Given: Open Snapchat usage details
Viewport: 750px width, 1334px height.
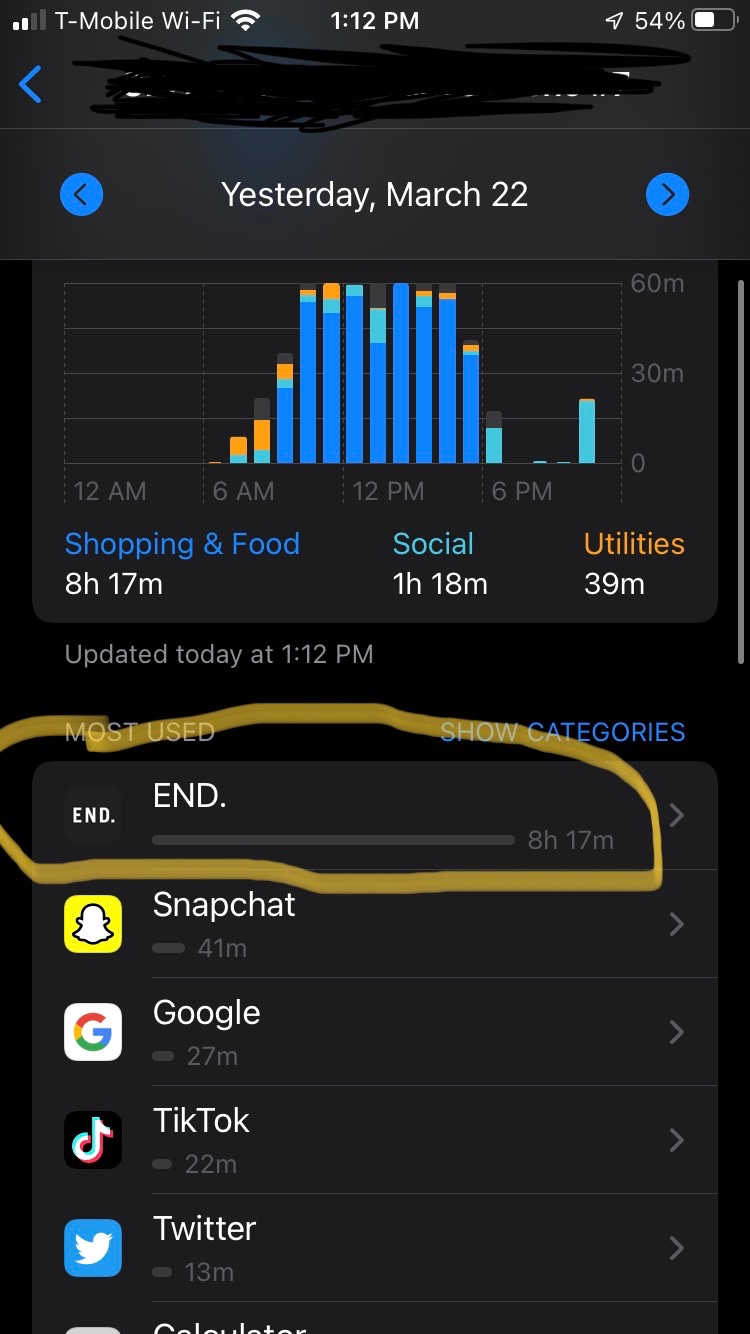Looking at the screenshot, I should coord(375,924).
